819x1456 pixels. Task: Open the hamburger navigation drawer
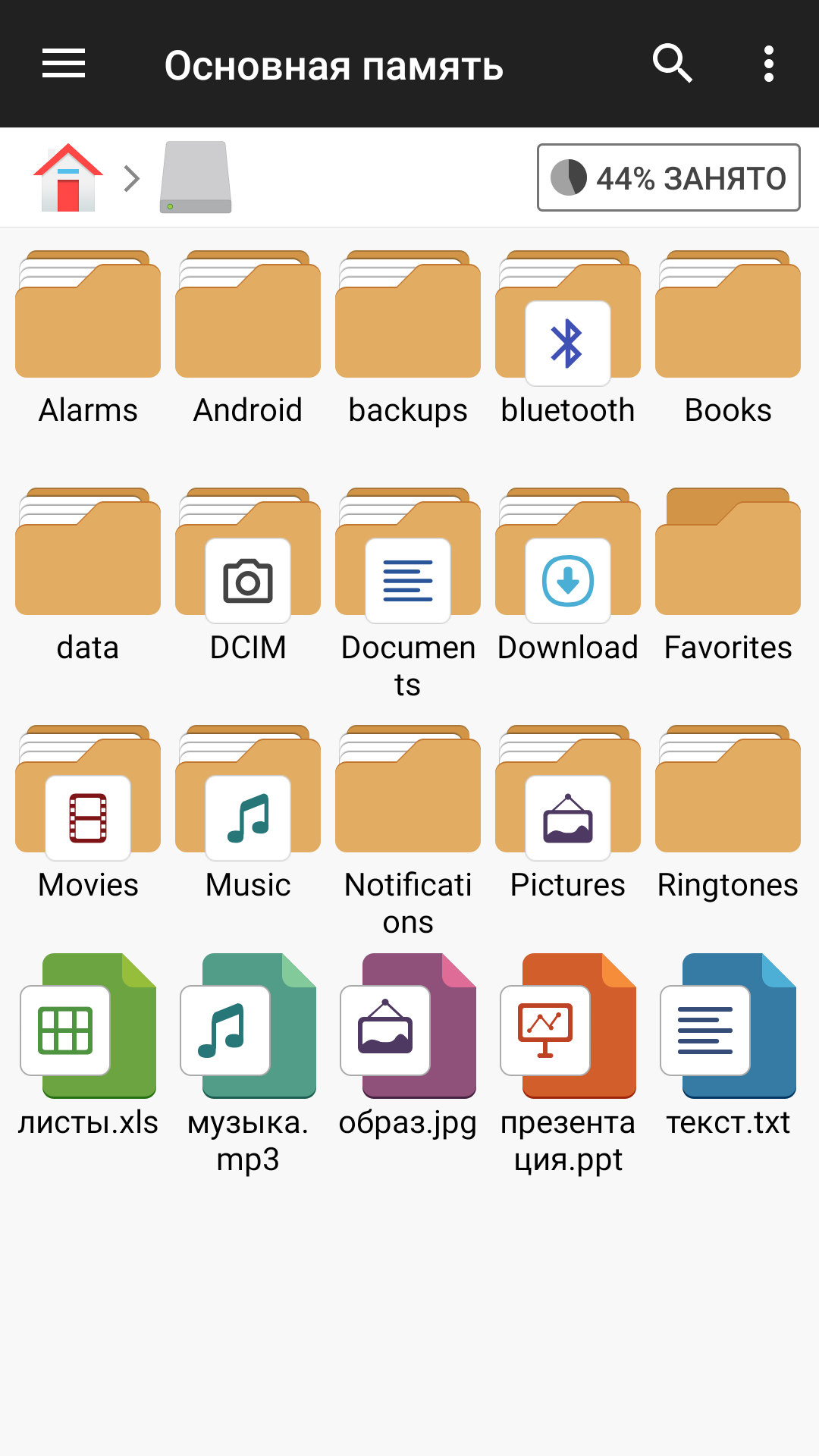[x=64, y=64]
